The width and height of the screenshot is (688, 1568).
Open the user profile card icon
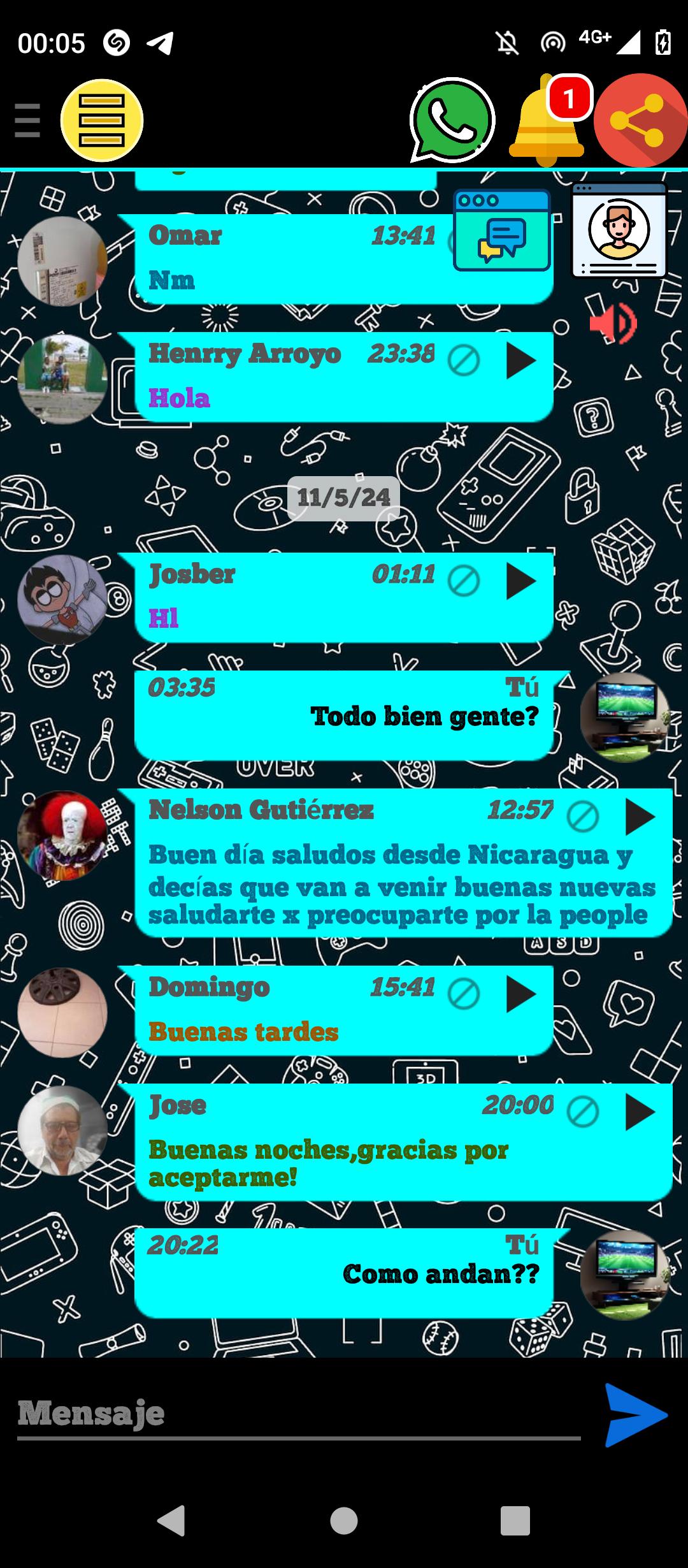pyautogui.click(x=619, y=230)
